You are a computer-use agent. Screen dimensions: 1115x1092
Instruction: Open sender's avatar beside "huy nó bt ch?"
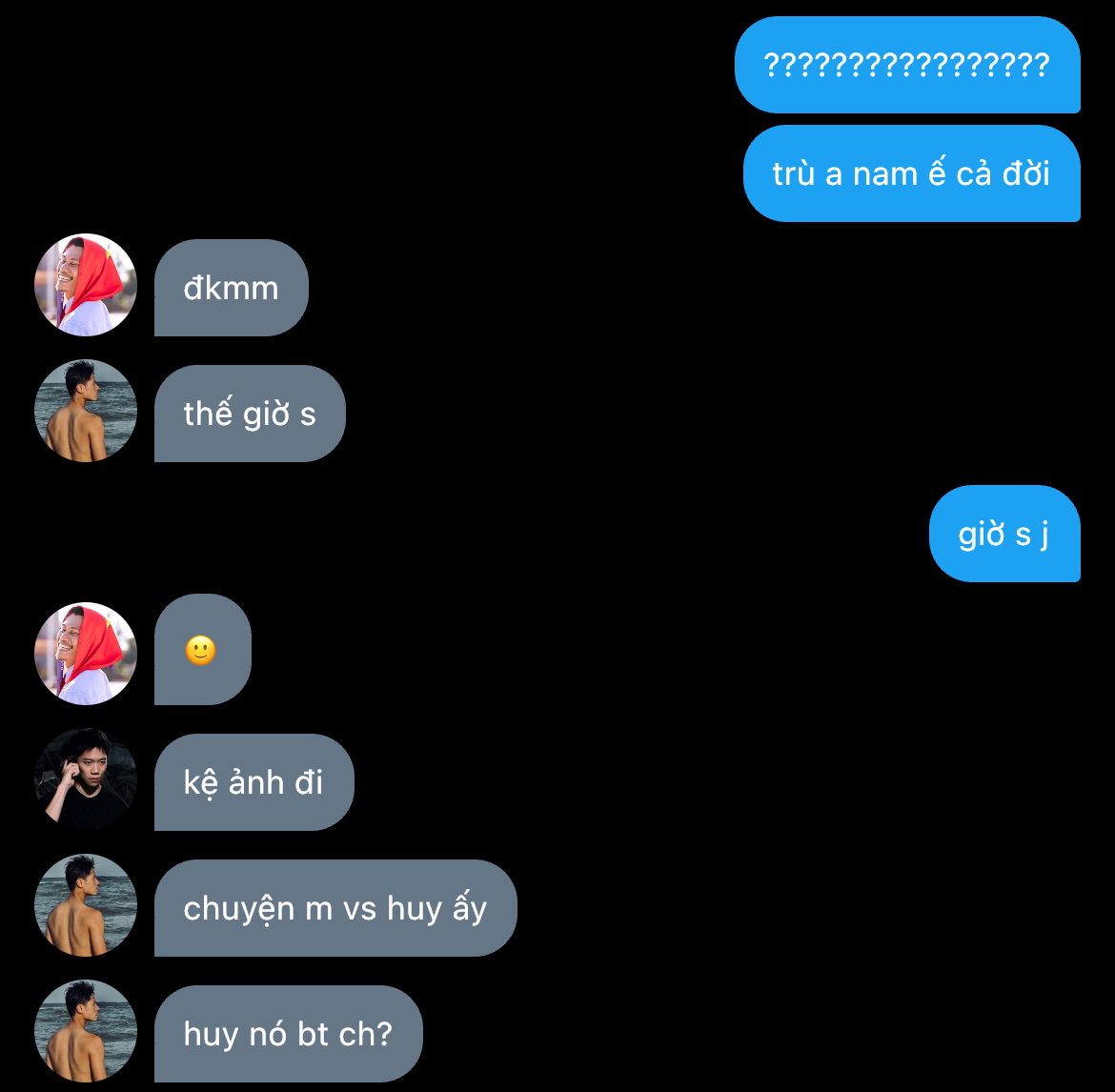(86, 1032)
